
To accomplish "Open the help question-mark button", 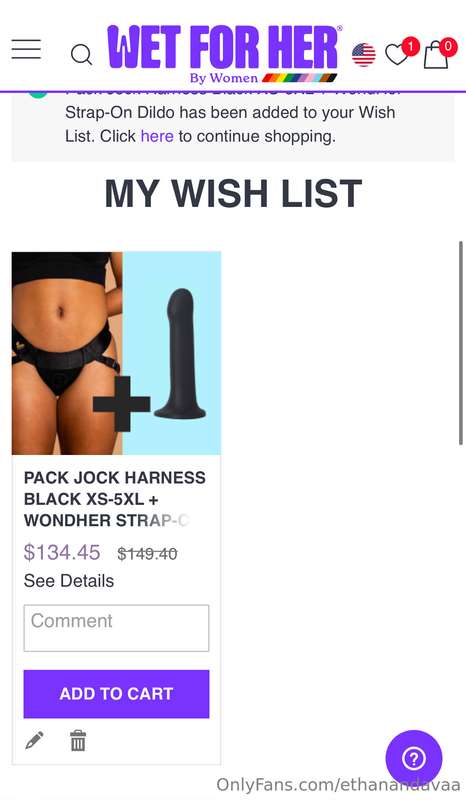I will pyautogui.click(x=413, y=759).
